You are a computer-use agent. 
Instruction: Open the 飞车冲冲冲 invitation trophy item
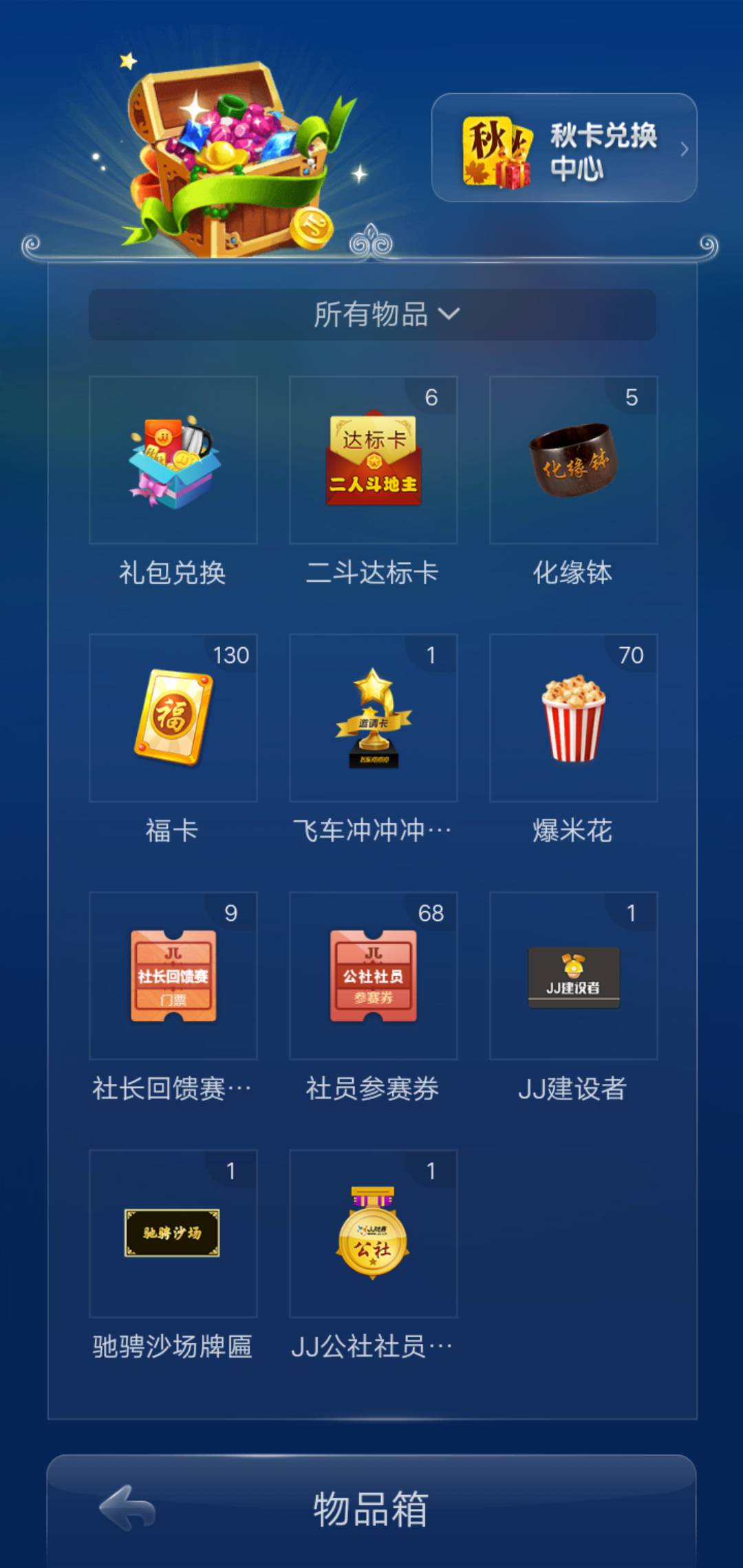coord(373,717)
